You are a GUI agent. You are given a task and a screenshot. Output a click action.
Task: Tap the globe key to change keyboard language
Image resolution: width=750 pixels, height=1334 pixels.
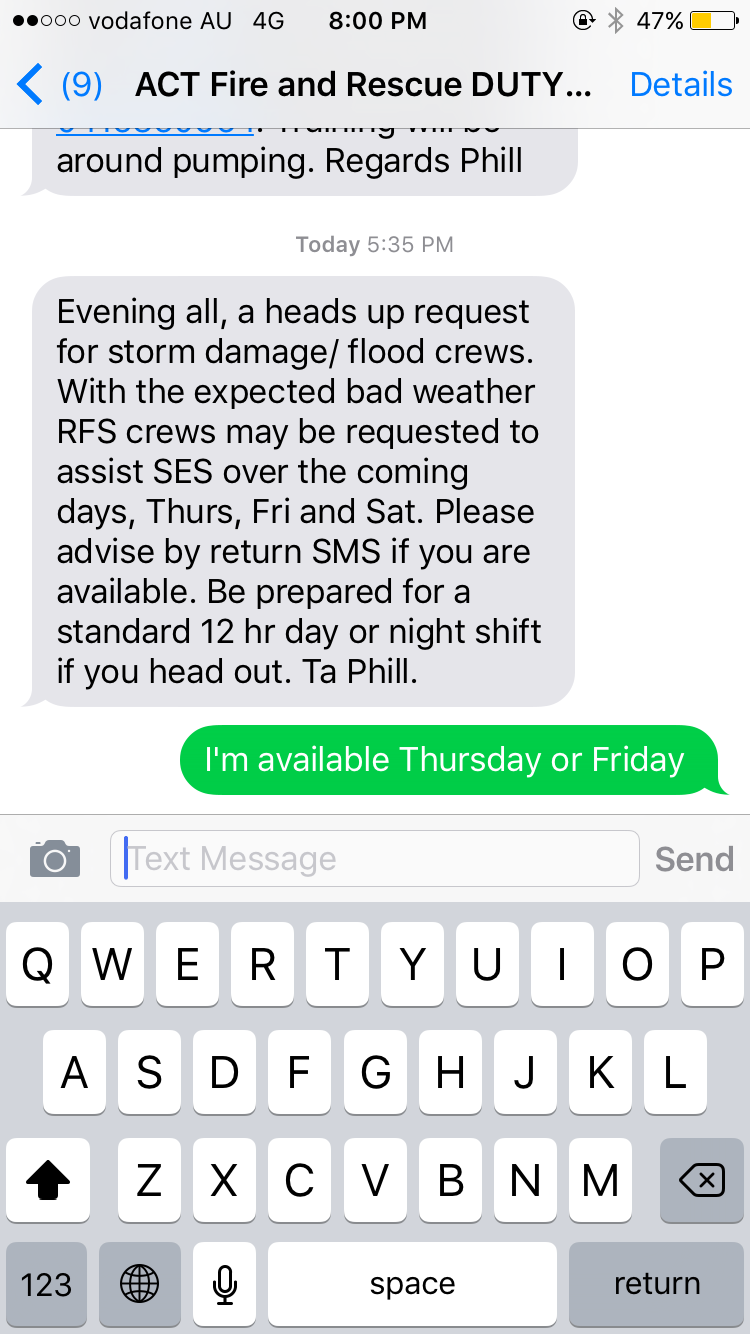click(x=139, y=1284)
